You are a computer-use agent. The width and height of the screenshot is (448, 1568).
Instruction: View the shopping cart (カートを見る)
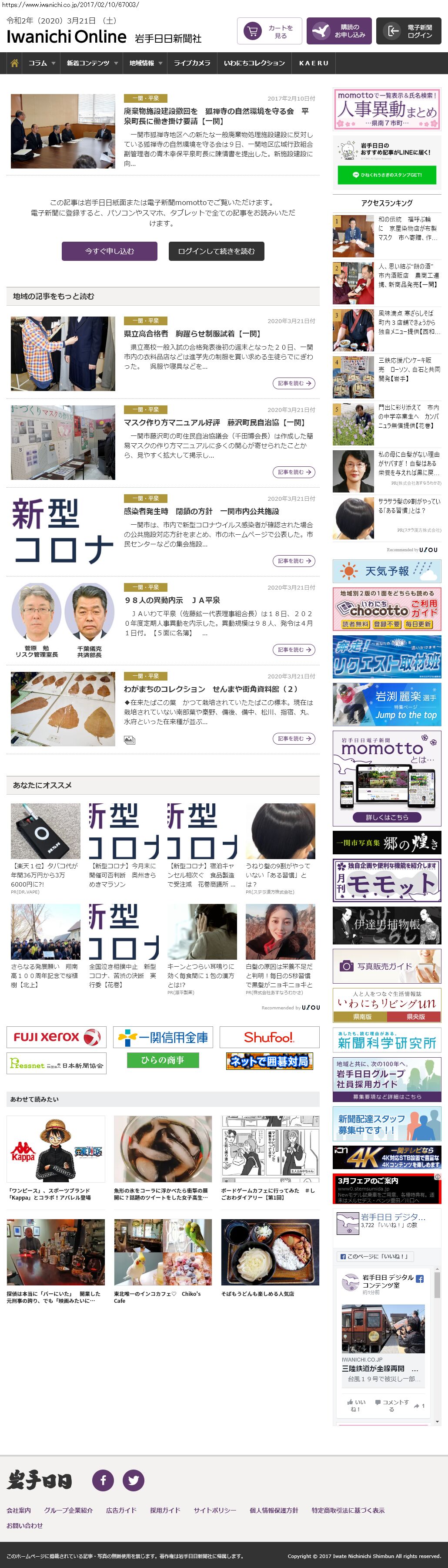coord(269,31)
